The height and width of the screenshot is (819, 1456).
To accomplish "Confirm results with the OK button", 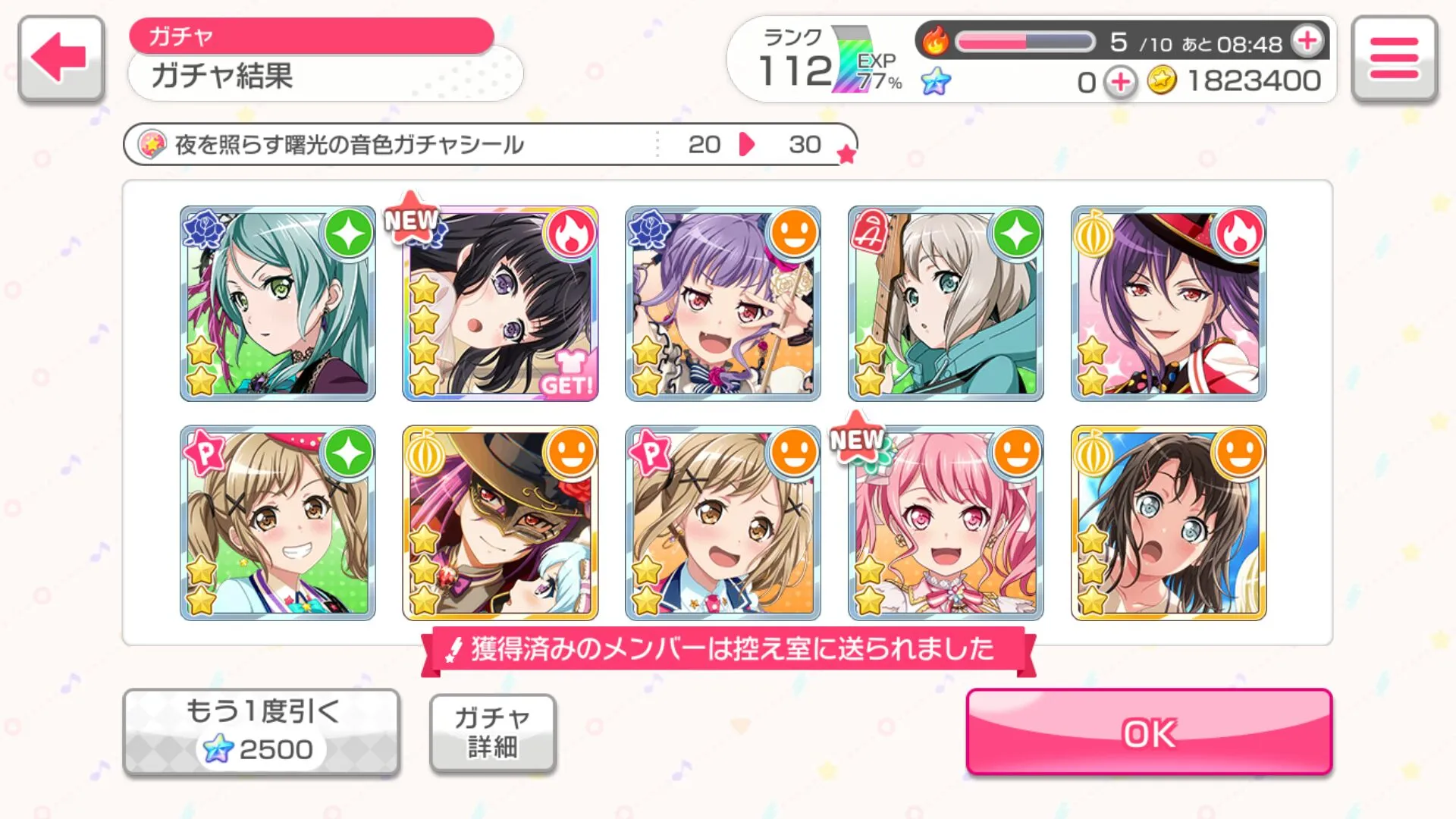I will (1149, 733).
